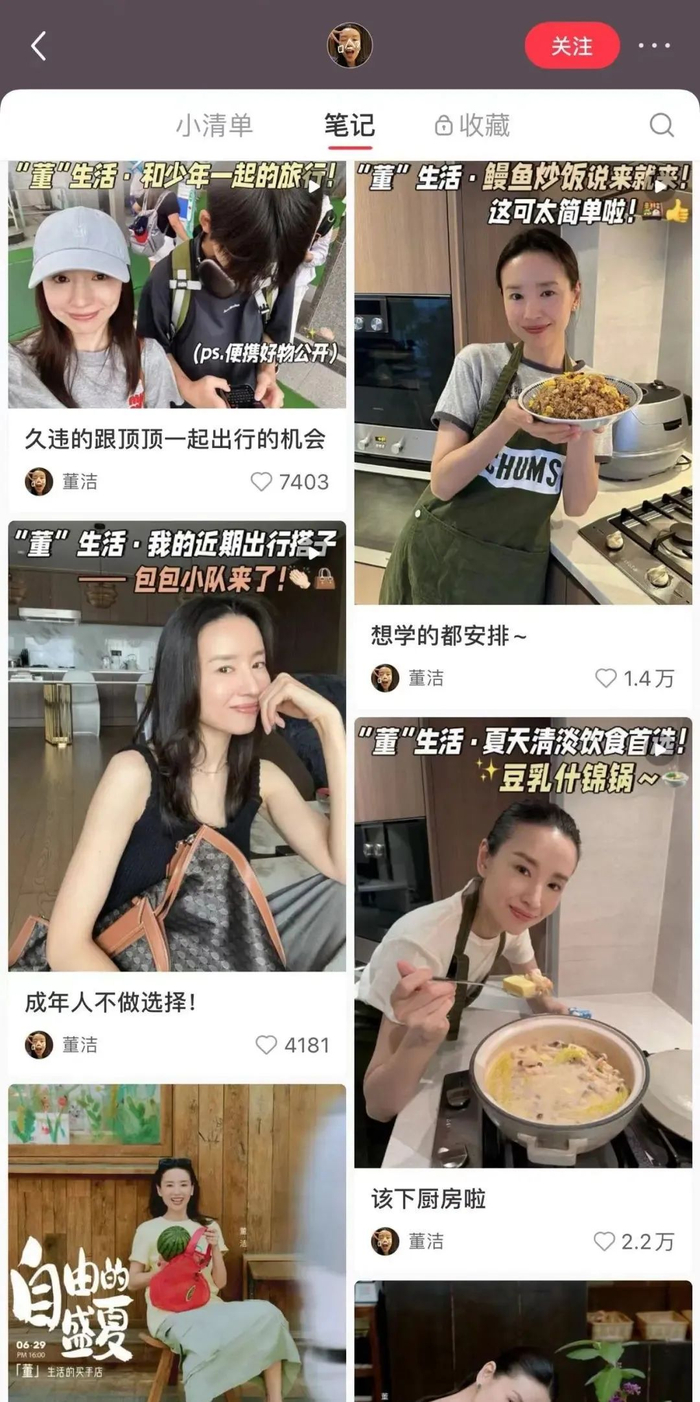This screenshot has width=700, height=1402.
Task: Tap the profile avatar in the header
Action: pyautogui.click(x=349, y=46)
